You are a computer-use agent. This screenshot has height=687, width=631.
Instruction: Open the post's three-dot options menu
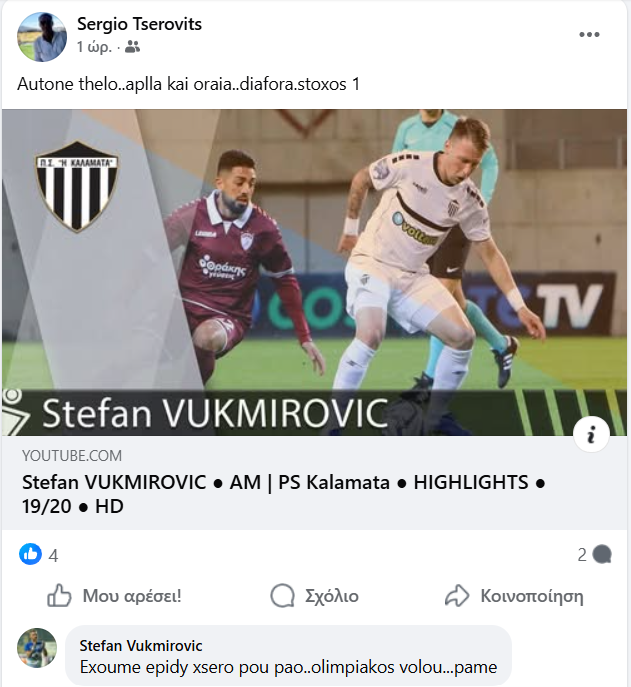point(590,34)
